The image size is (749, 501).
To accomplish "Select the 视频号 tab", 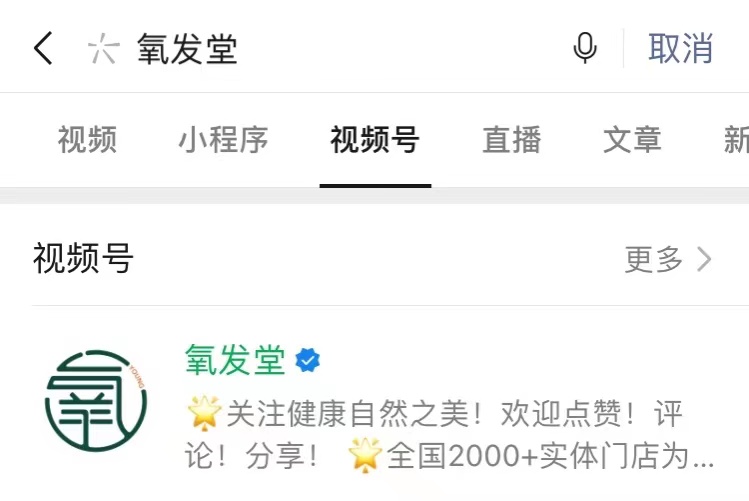I will click(375, 140).
